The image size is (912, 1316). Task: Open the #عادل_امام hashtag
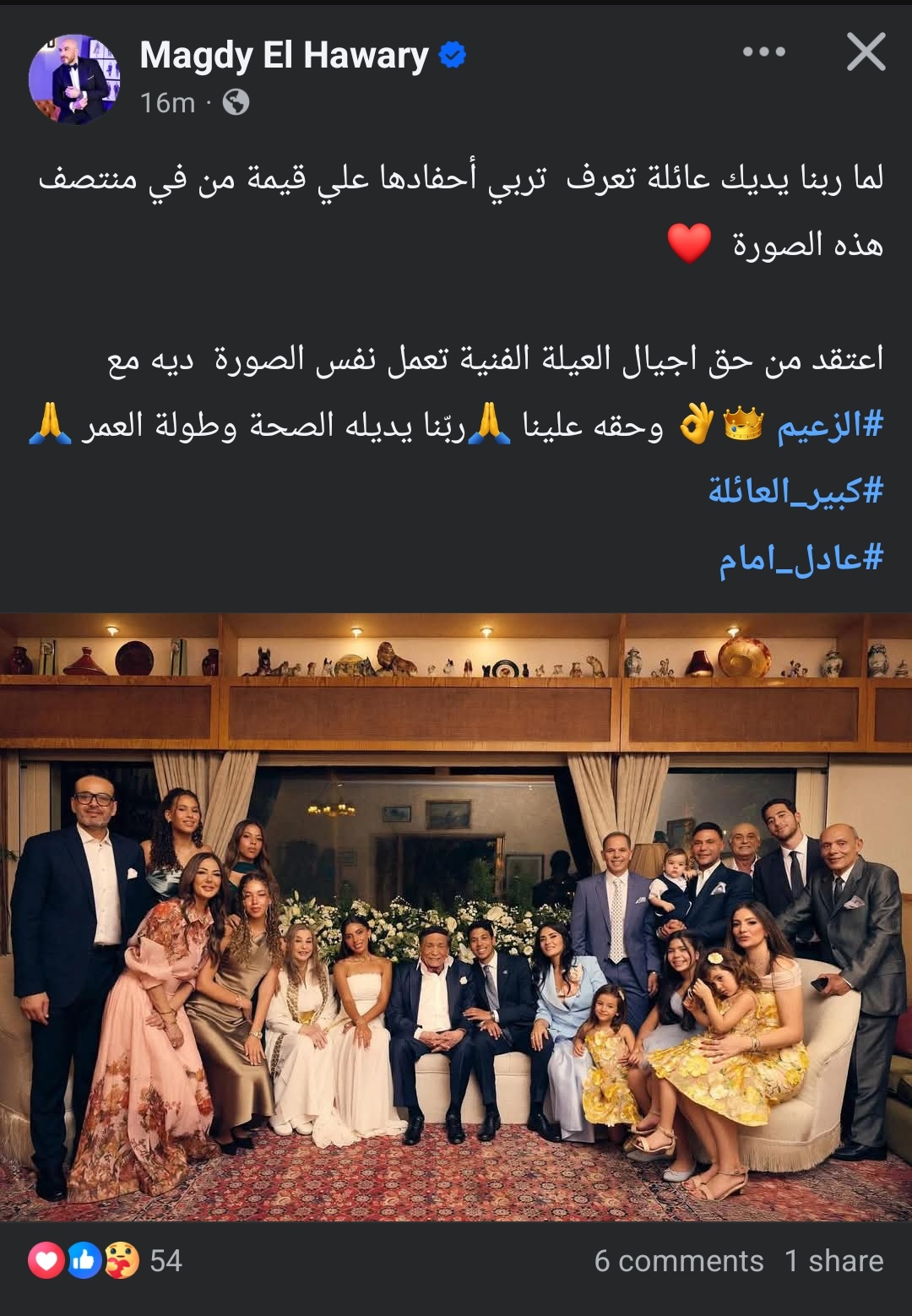801,557
